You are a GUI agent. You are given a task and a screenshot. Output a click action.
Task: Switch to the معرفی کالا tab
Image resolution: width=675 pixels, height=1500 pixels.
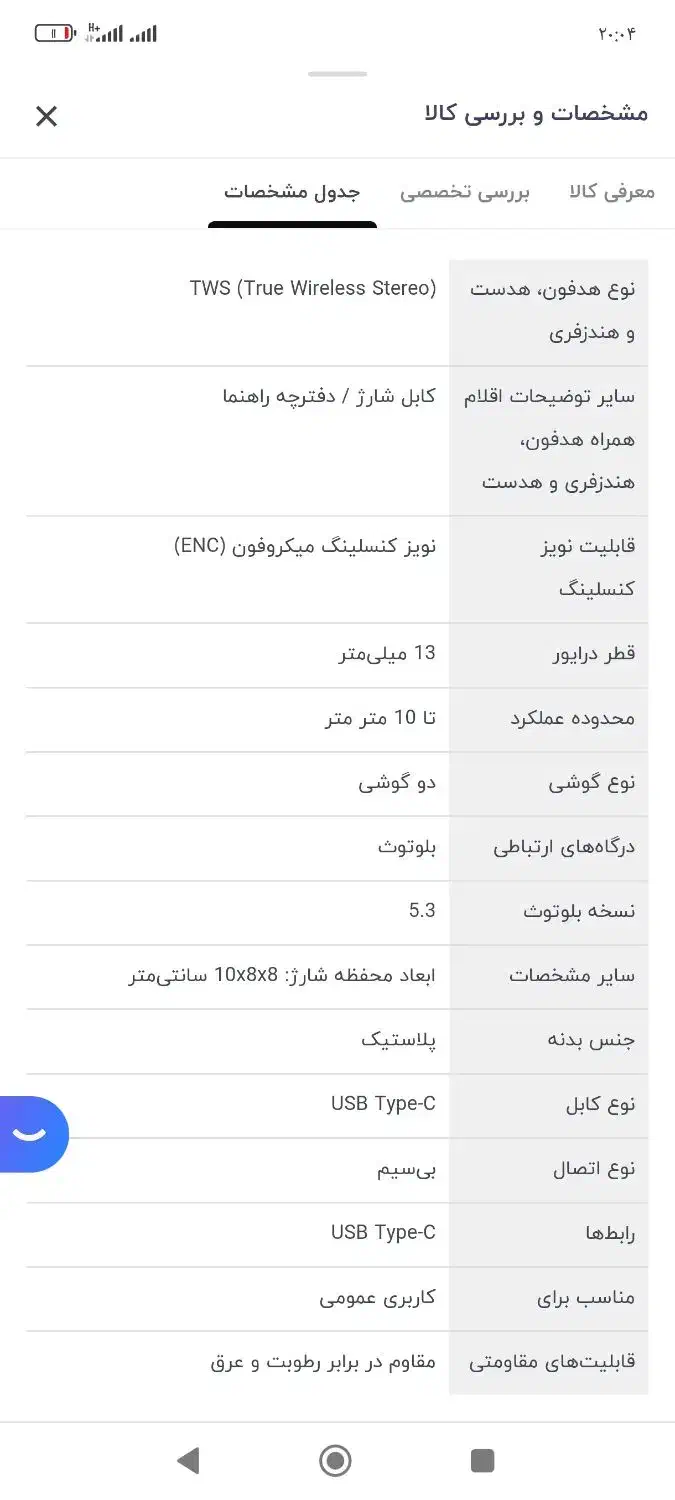[x=611, y=192]
